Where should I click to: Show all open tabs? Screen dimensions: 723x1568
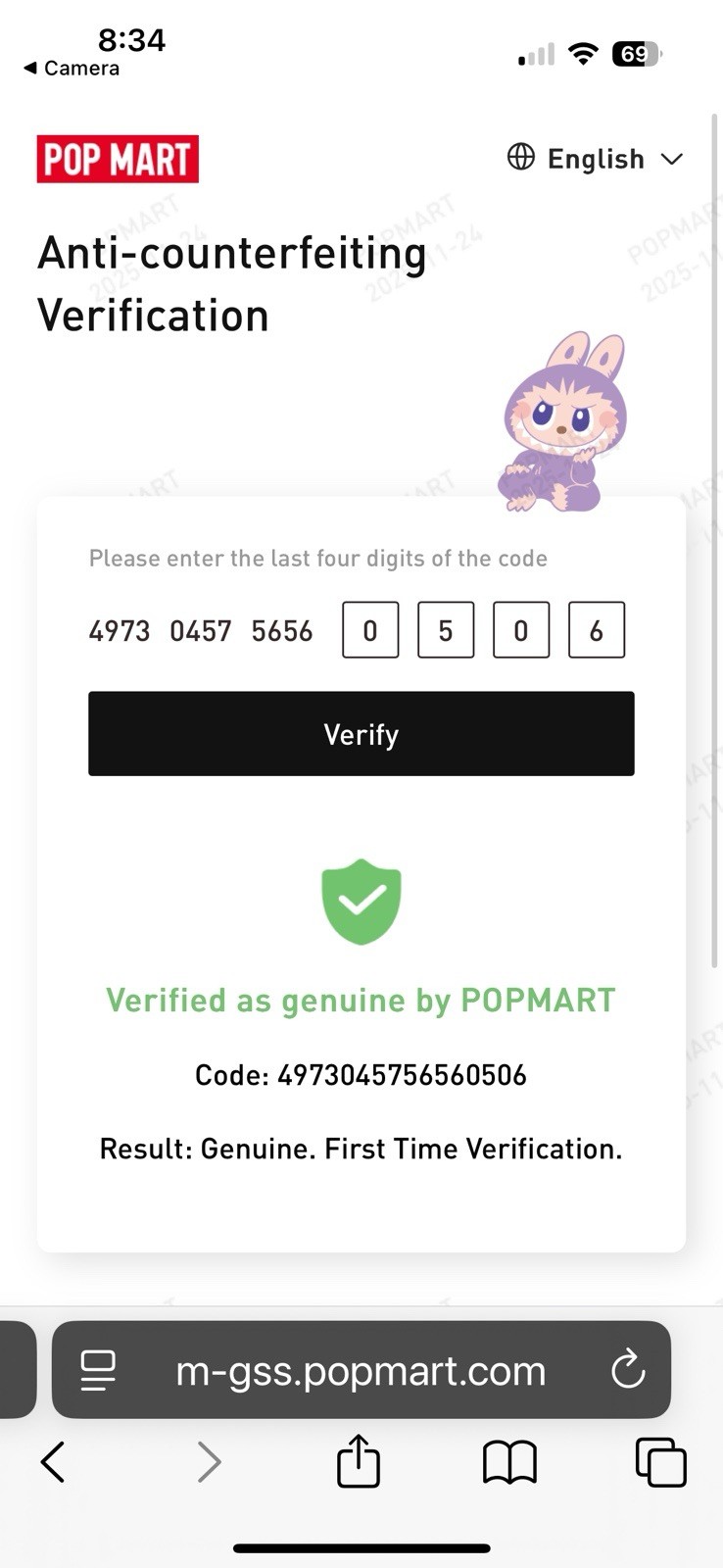[x=661, y=1462]
